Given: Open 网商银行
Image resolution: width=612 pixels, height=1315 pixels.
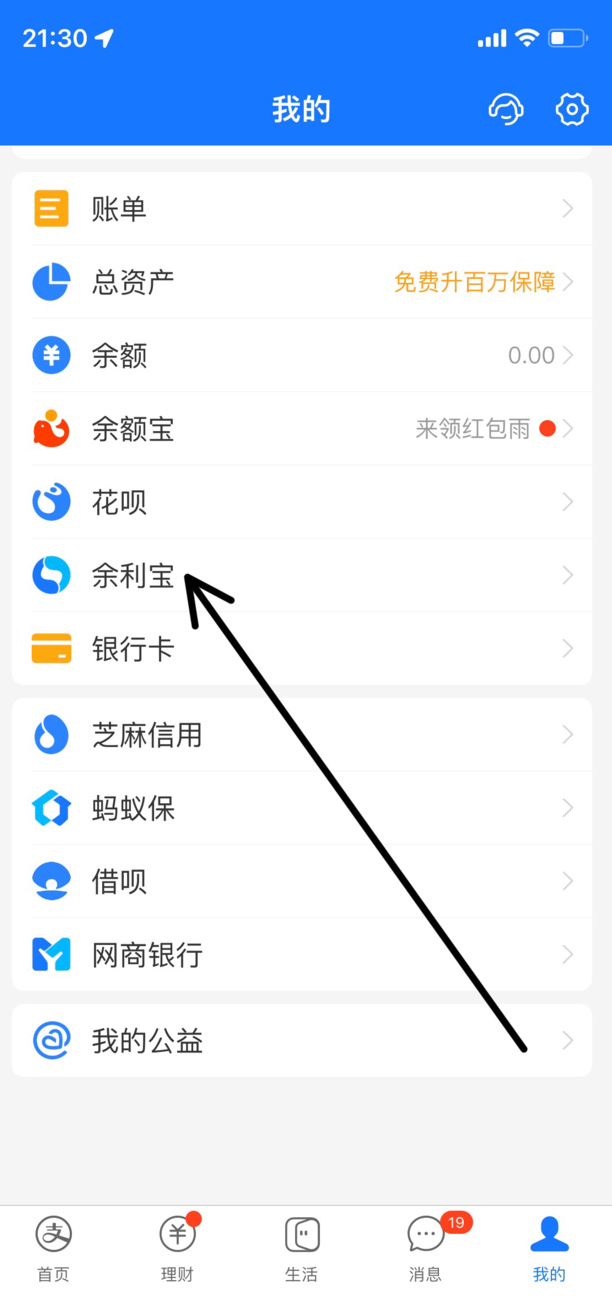Looking at the screenshot, I should click(306, 954).
